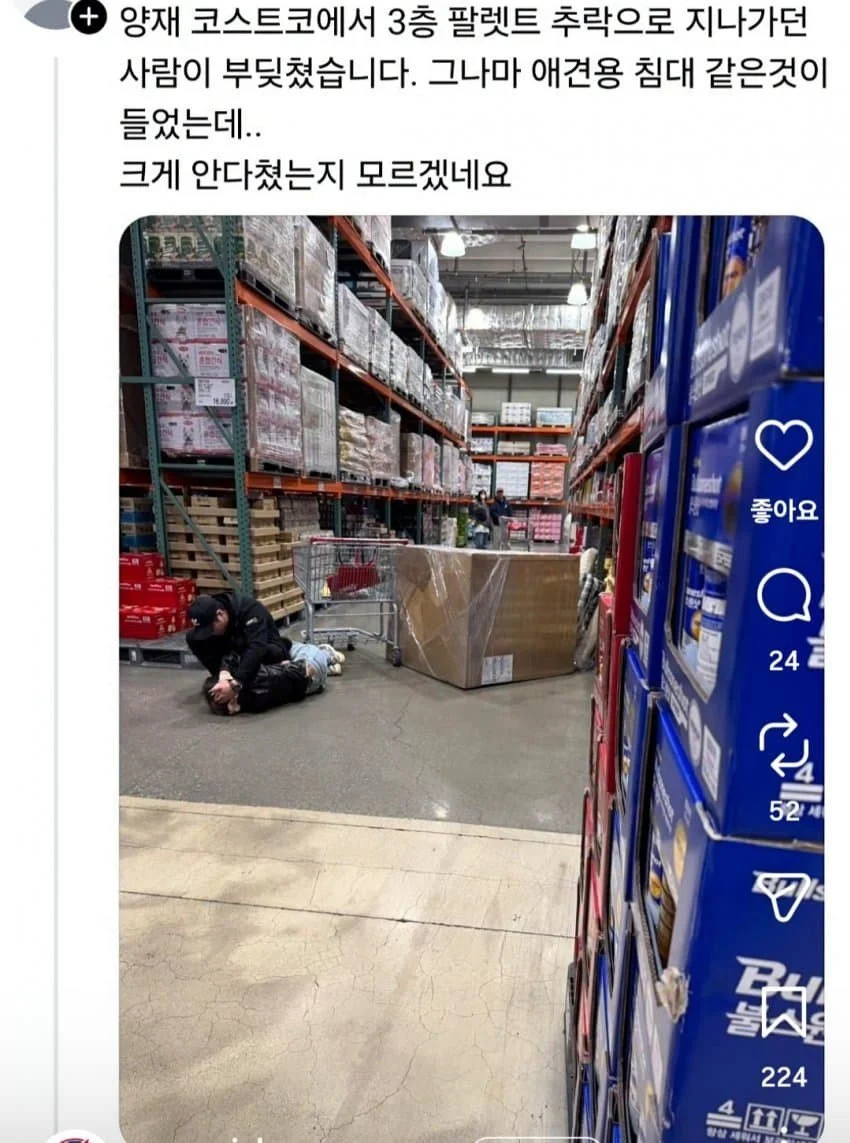Image resolution: width=850 pixels, height=1143 pixels.
Task: Share the post using the send icon
Action: coord(783,891)
